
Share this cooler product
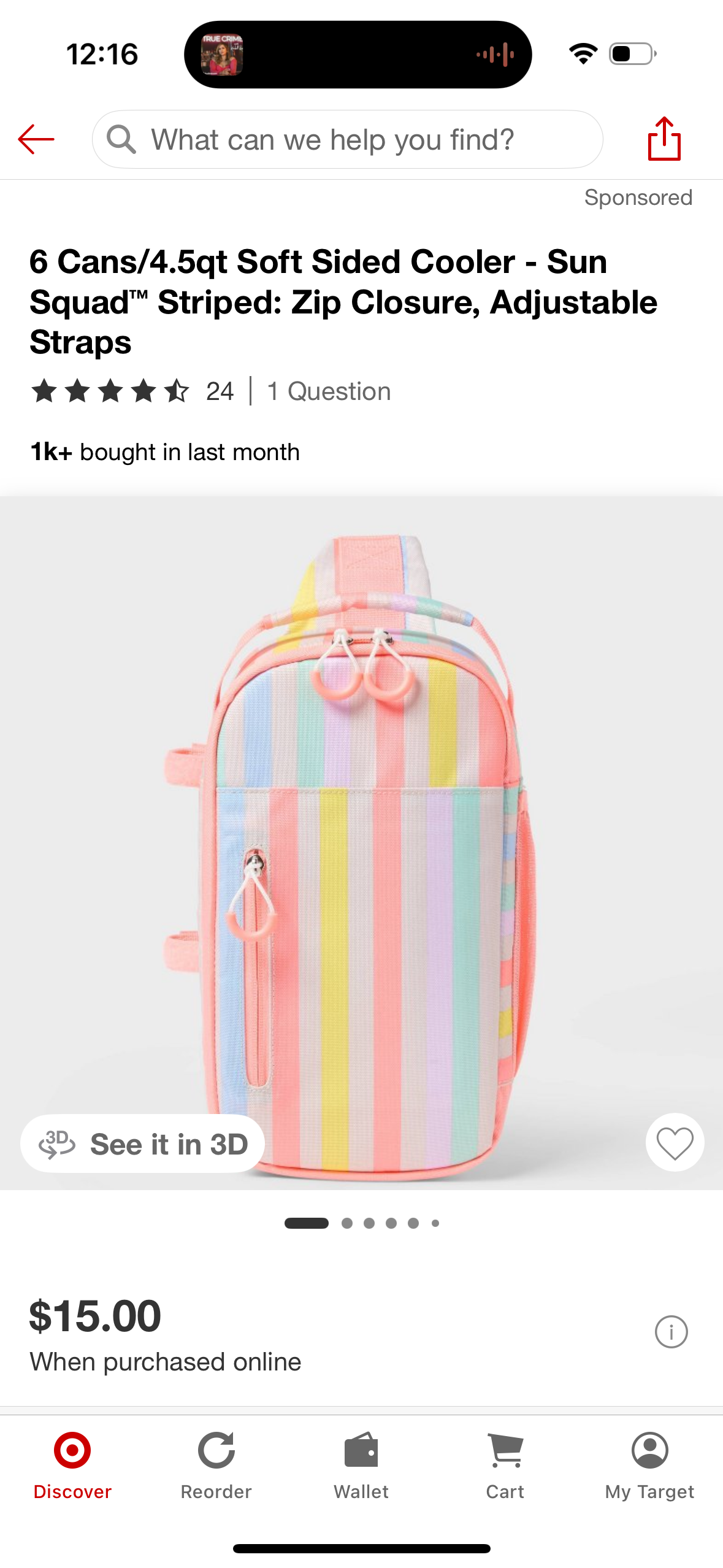click(x=664, y=139)
